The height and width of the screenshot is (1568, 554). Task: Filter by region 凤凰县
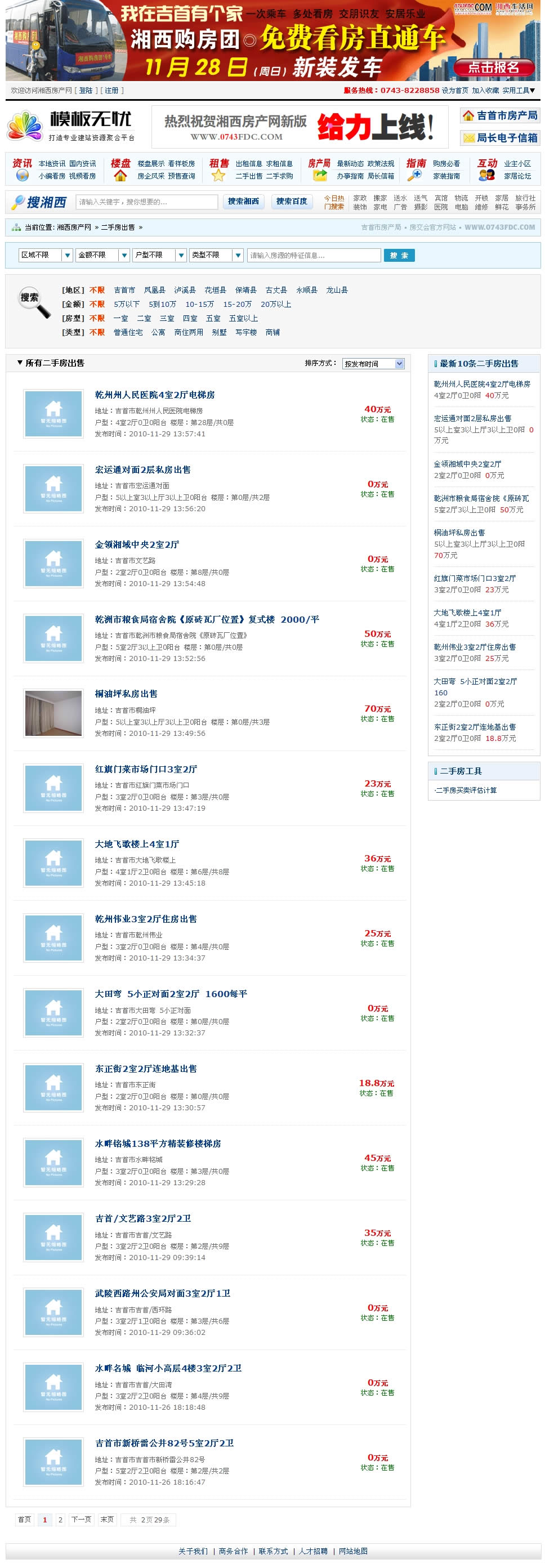click(x=154, y=291)
